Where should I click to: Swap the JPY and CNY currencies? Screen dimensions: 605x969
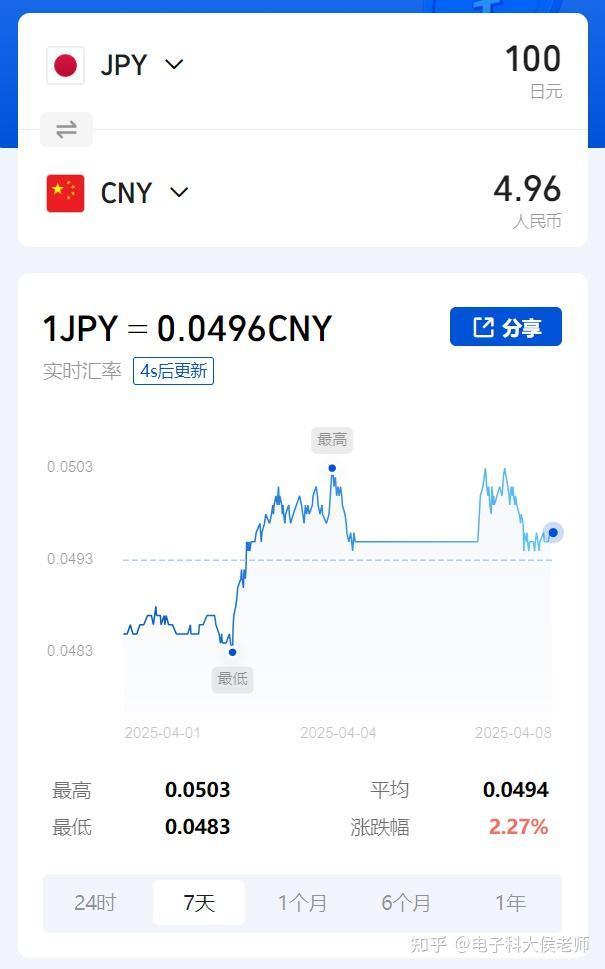click(66, 130)
